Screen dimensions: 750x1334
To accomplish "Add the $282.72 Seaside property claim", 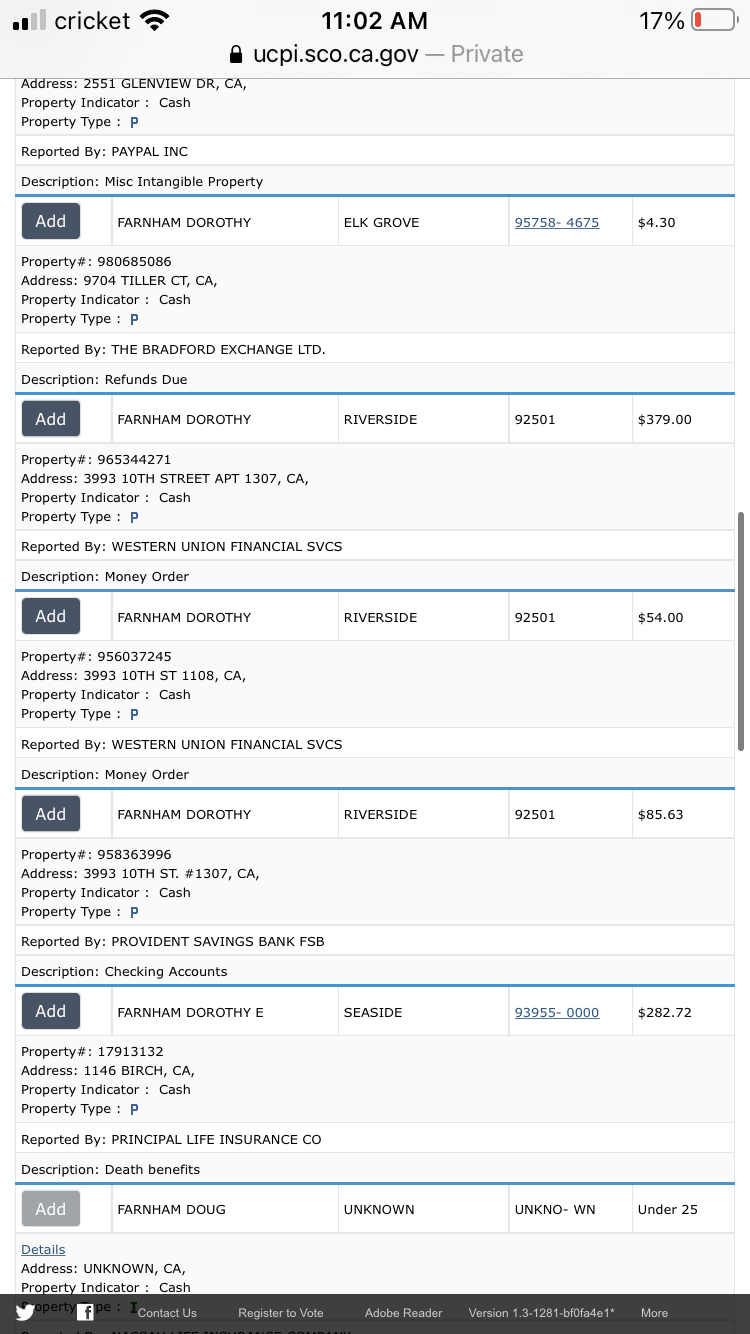I will 51,1011.
